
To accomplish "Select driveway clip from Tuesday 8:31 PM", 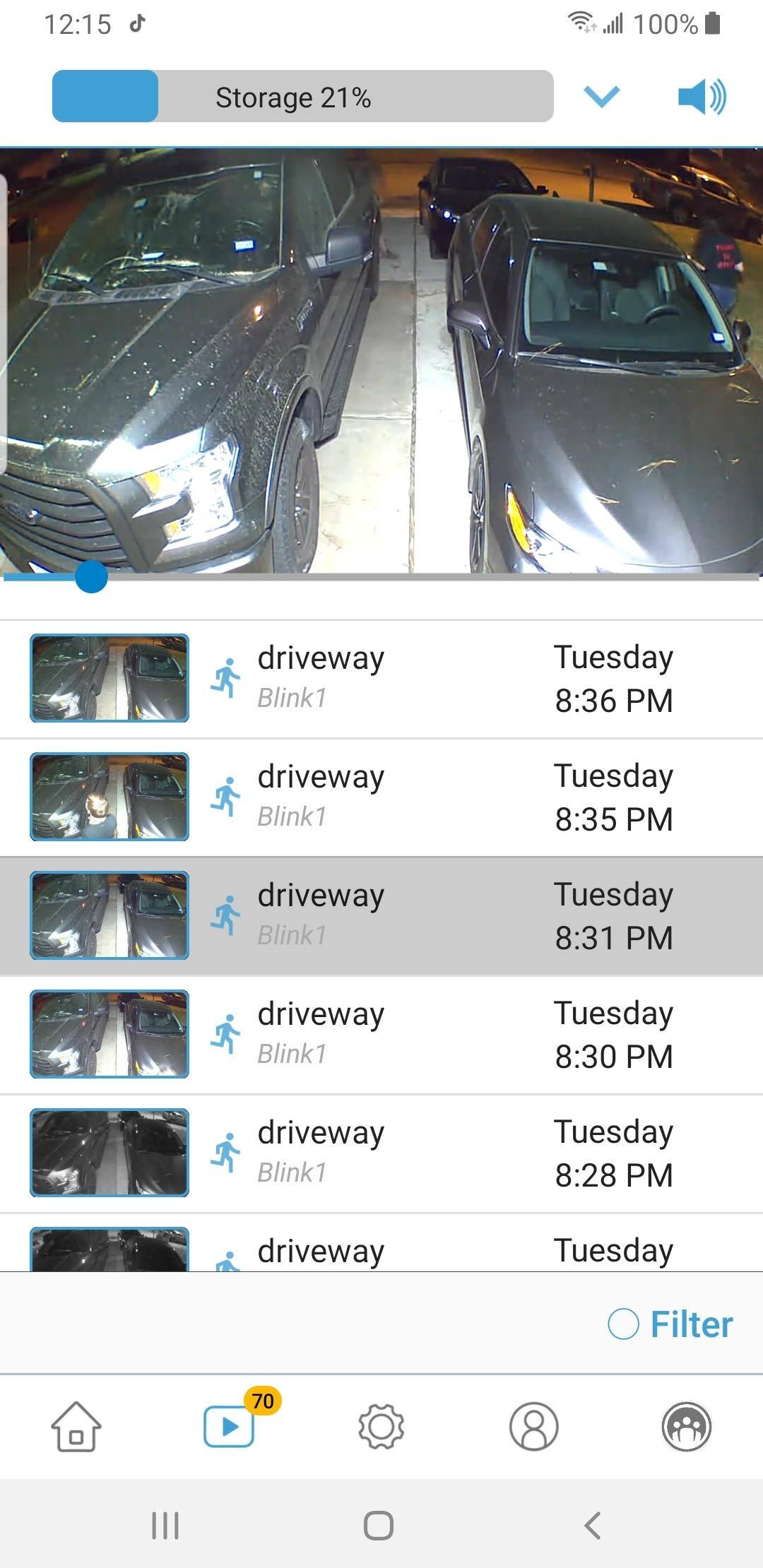I will point(381,916).
